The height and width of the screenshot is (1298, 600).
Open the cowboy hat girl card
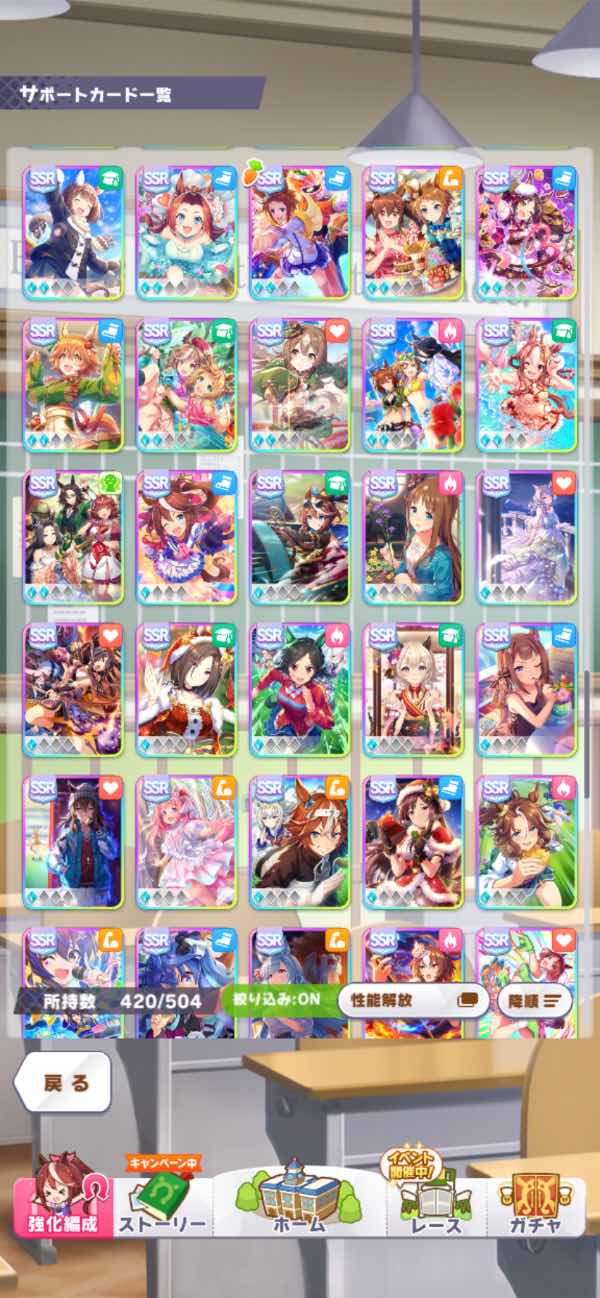click(x=186, y=537)
